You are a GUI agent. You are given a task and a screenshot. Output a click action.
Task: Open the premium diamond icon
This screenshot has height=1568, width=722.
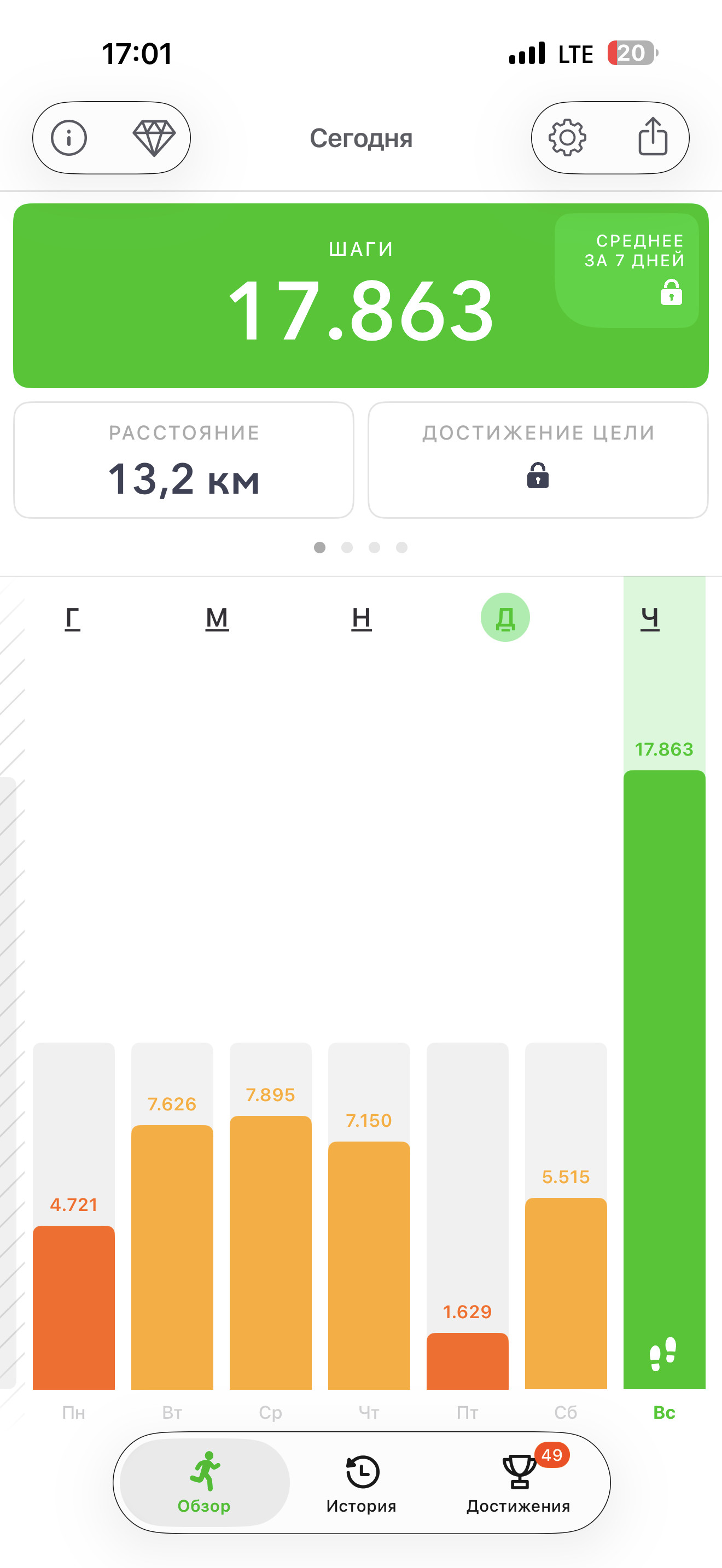pos(154,138)
